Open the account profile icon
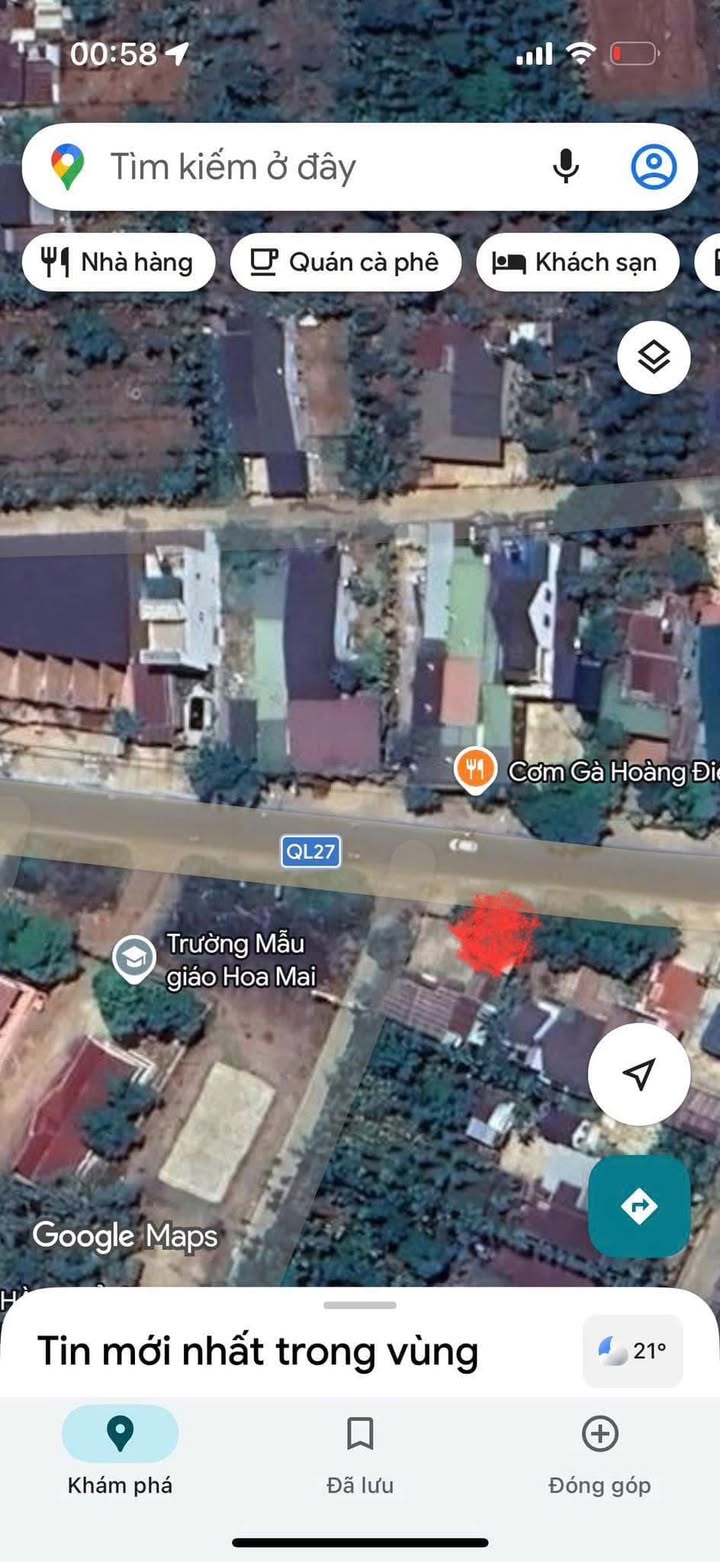720x1562 pixels. 654,167
